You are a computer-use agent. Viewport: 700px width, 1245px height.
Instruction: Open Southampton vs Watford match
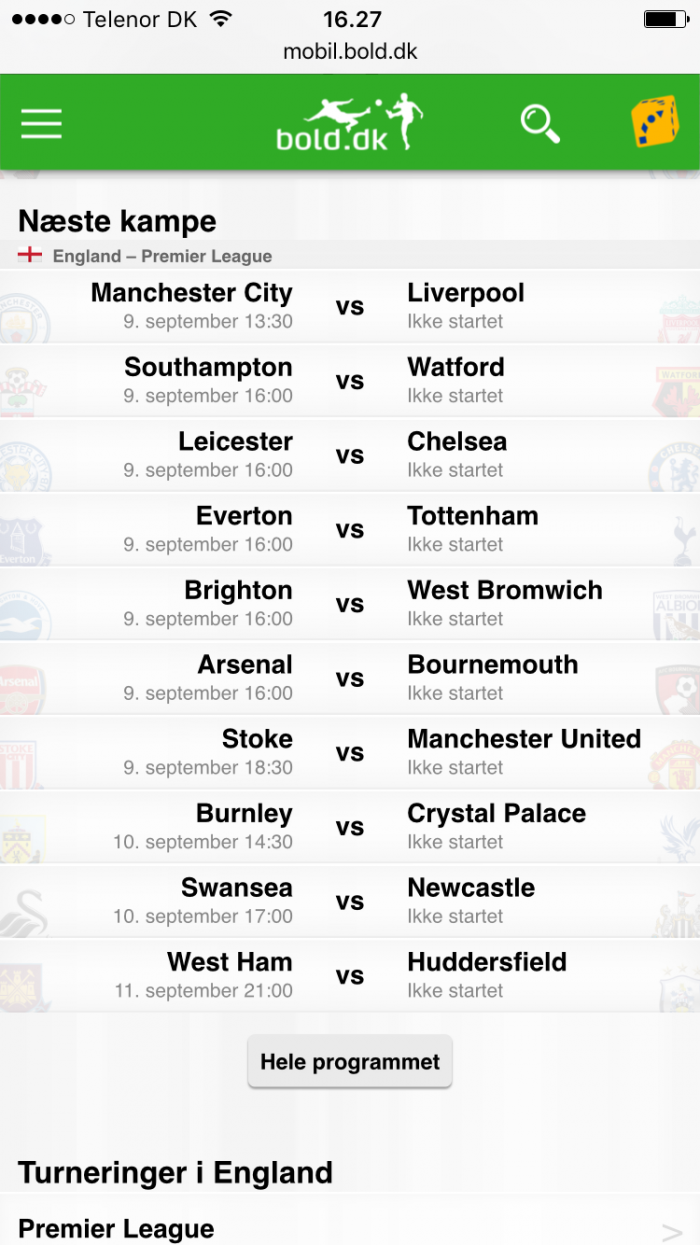[350, 380]
